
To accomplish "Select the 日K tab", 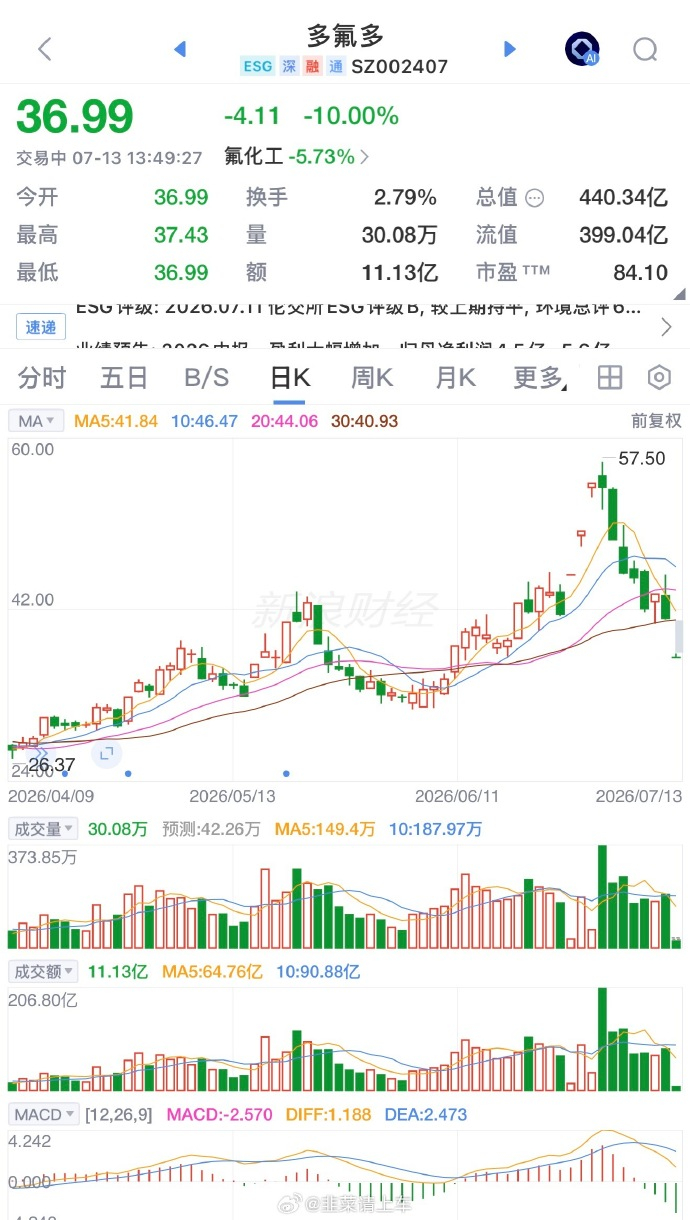I will coord(291,377).
